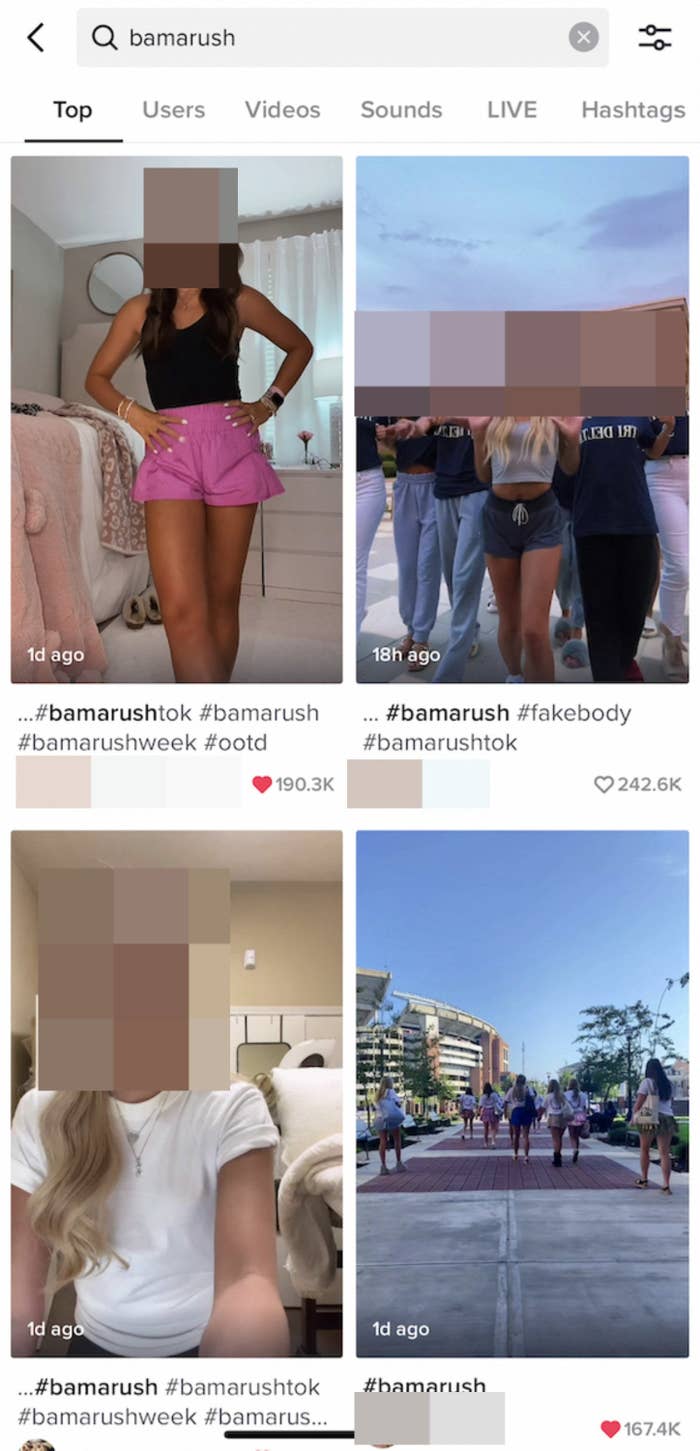Select the Top tab
The width and height of the screenshot is (700, 1451).
72,110
